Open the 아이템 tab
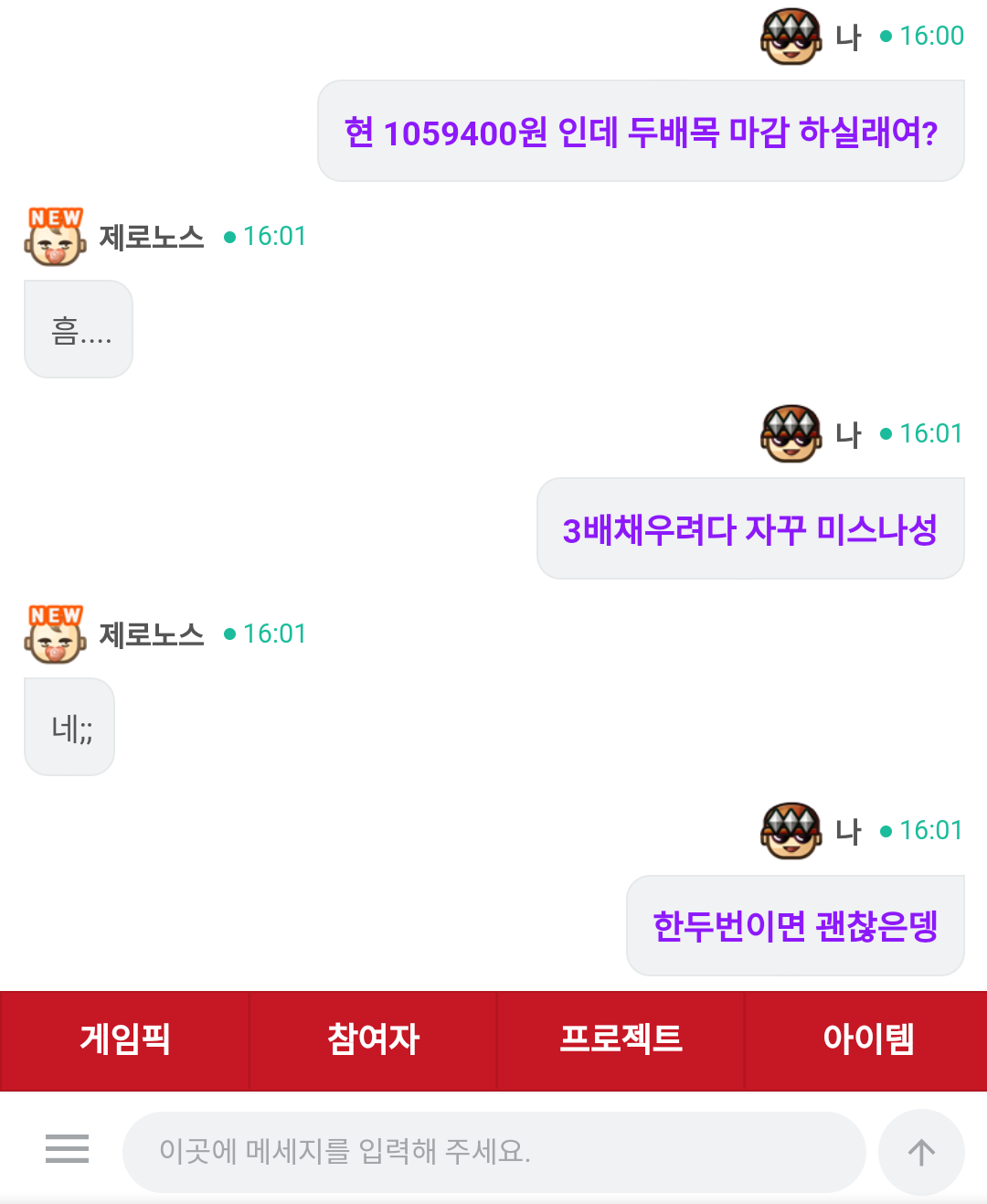This screenshot has width=987, height=1204. [867, 1039]
